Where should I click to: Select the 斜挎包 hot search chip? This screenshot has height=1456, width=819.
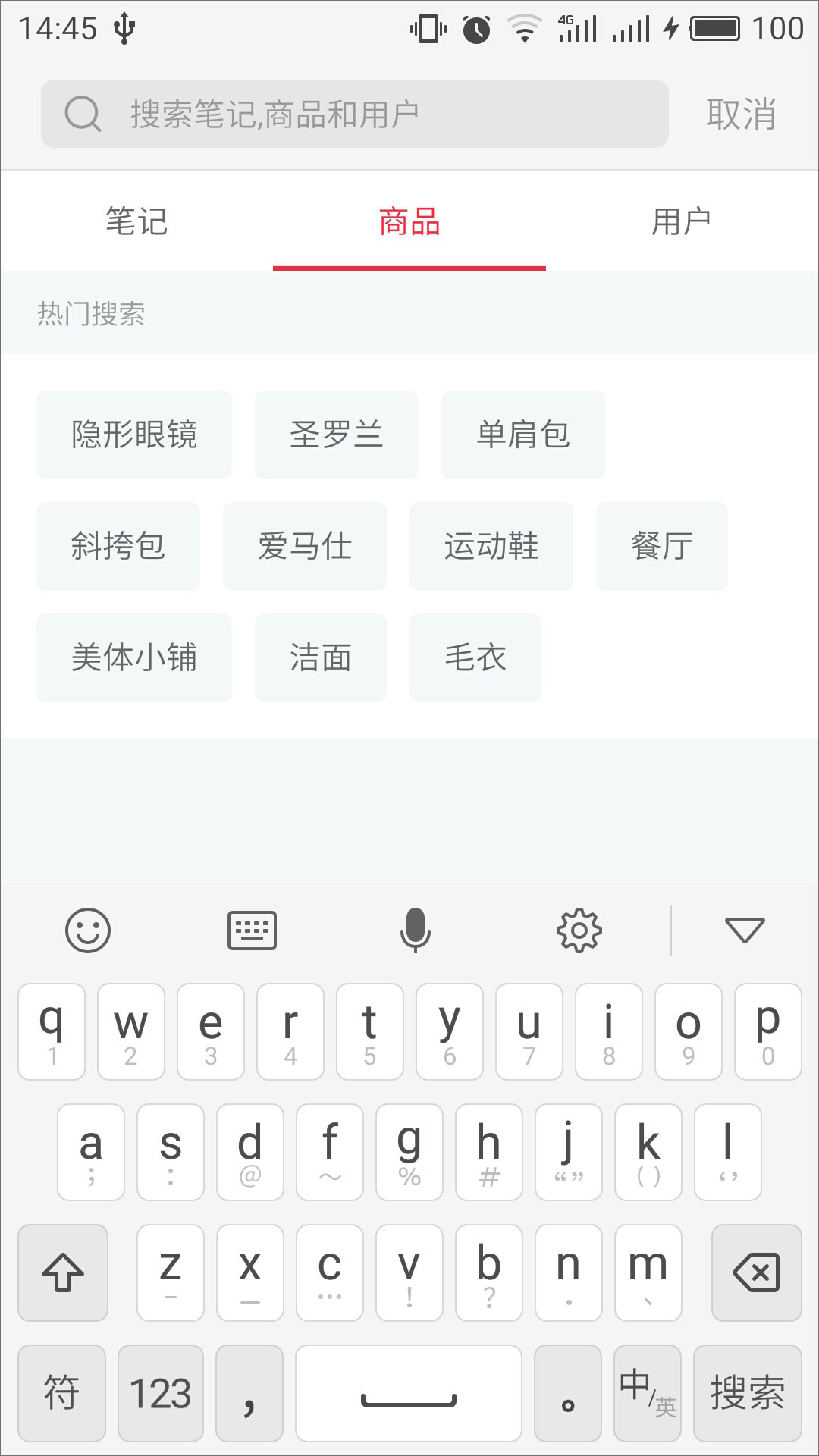click(x=118, y=546)
